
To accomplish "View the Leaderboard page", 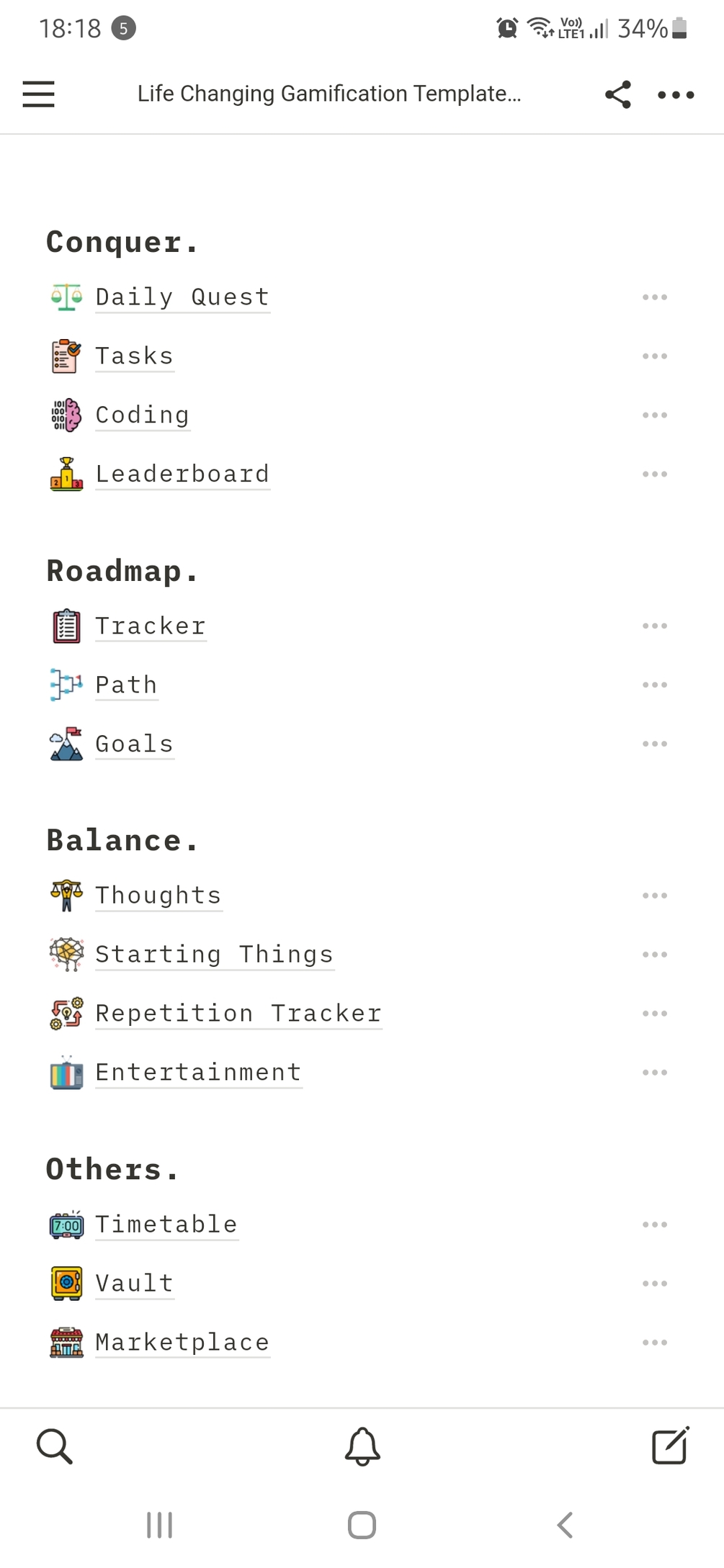I will pos(182,474).
